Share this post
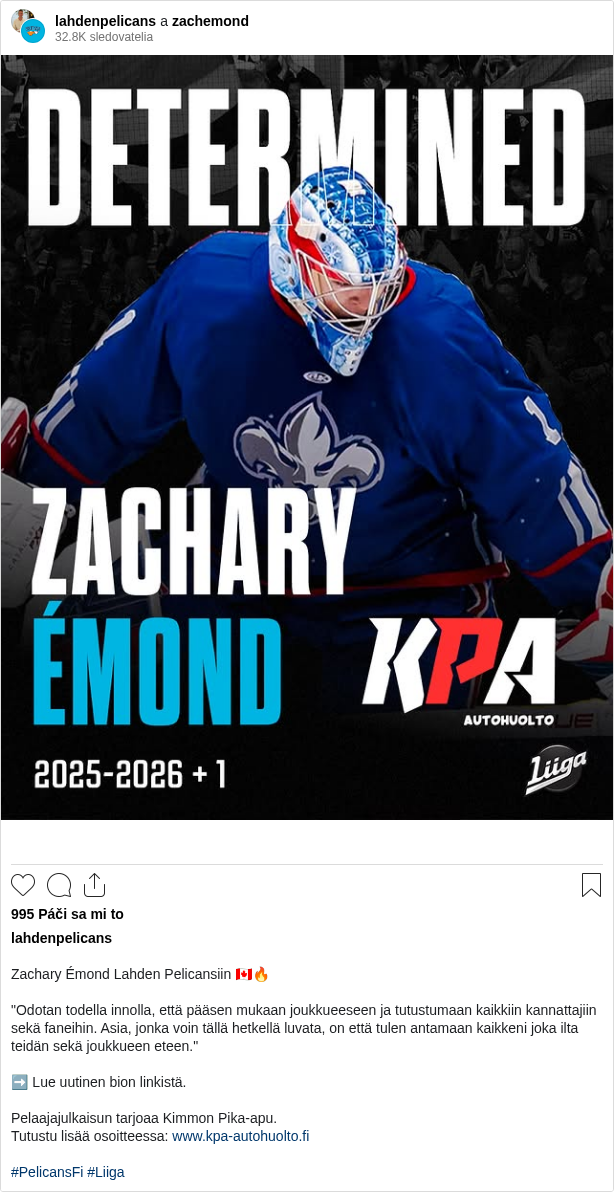This screenshot has width=614, height=1192. coord(94,885)
